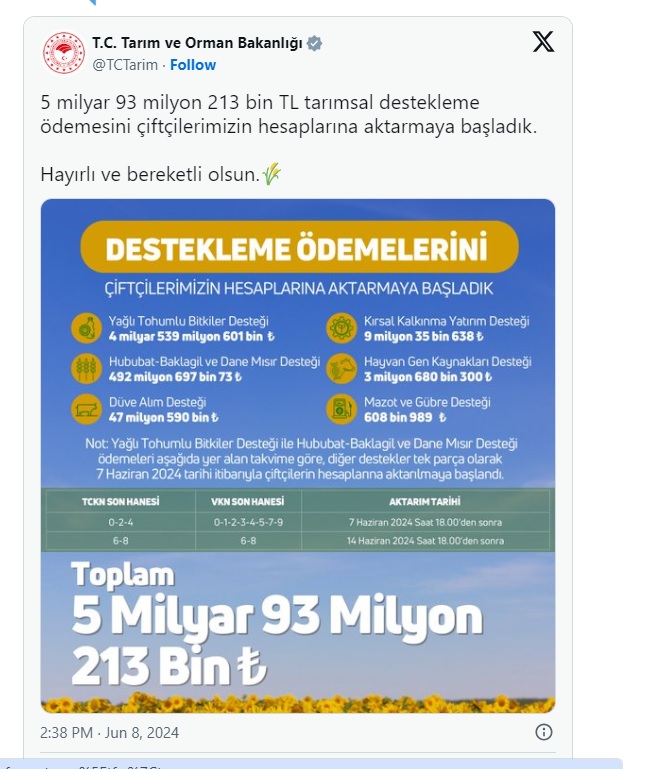
Task: Open the info icon beside the timestamp
Action: coord(544,732)
